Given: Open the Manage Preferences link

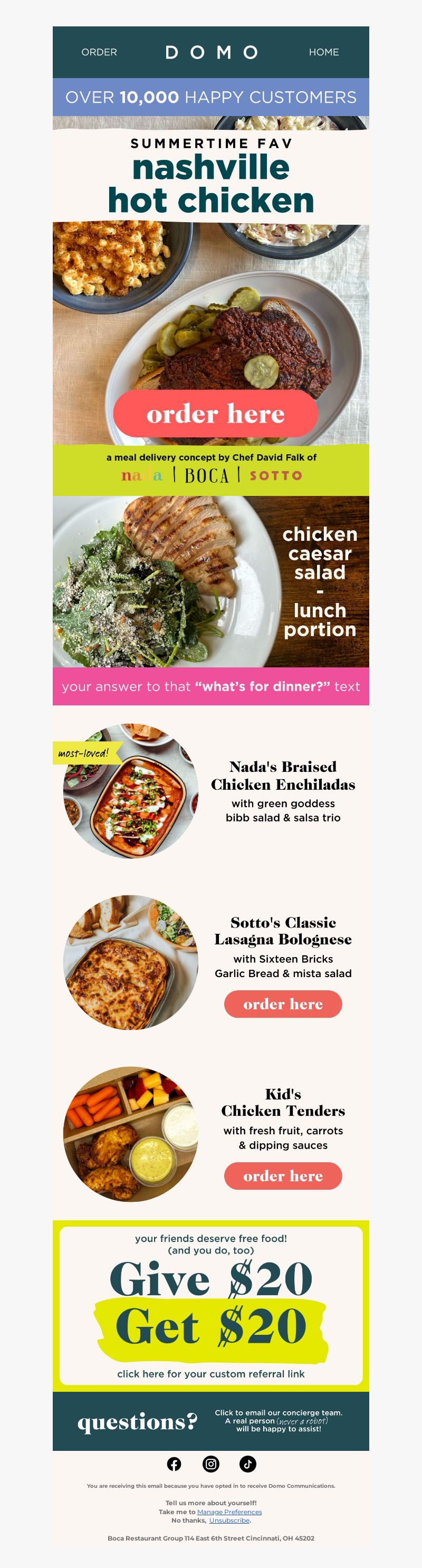Looking at the screenshot, I should point(229,1512).
